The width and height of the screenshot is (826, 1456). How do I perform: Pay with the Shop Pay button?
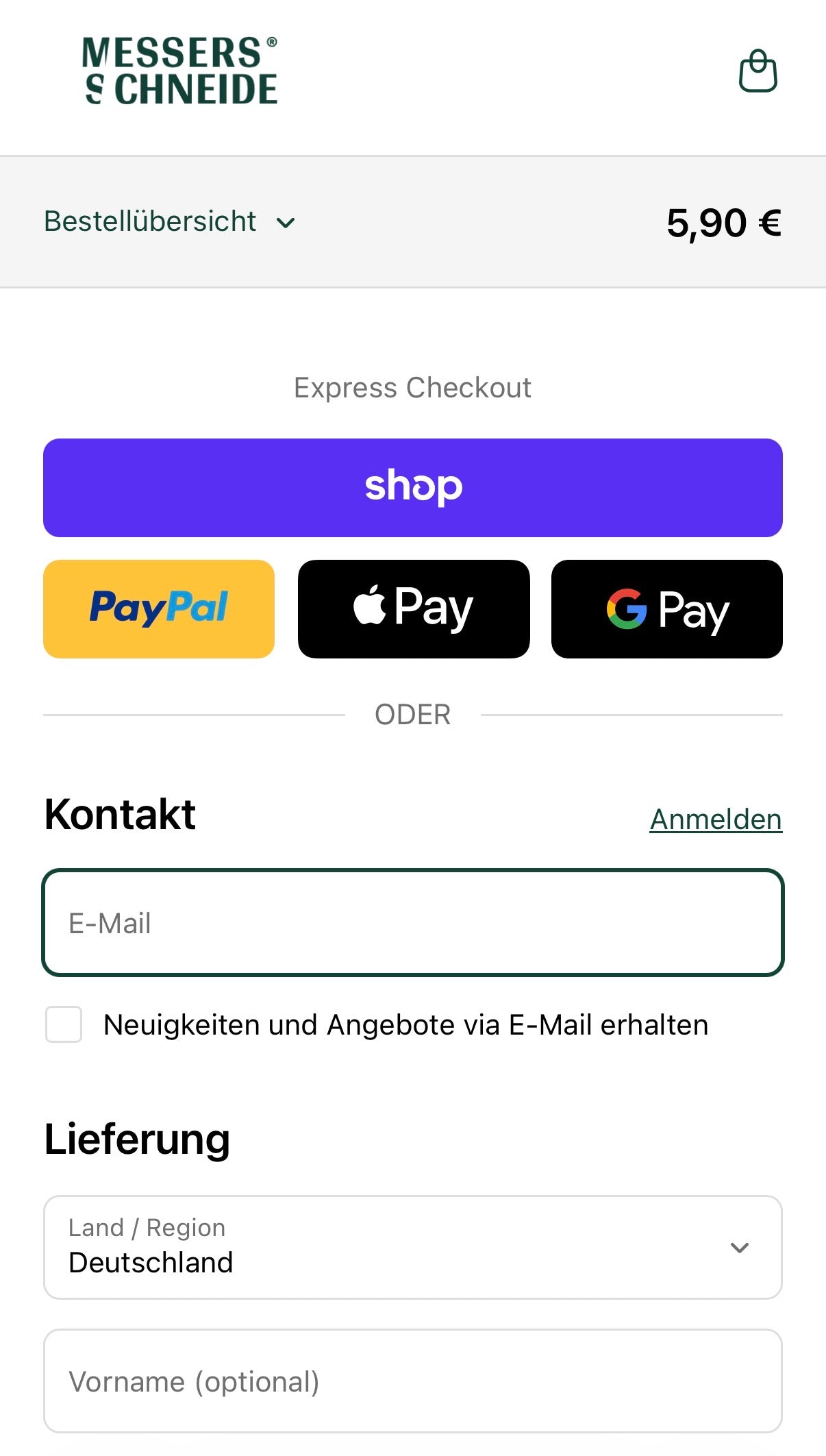coord(413,487)
